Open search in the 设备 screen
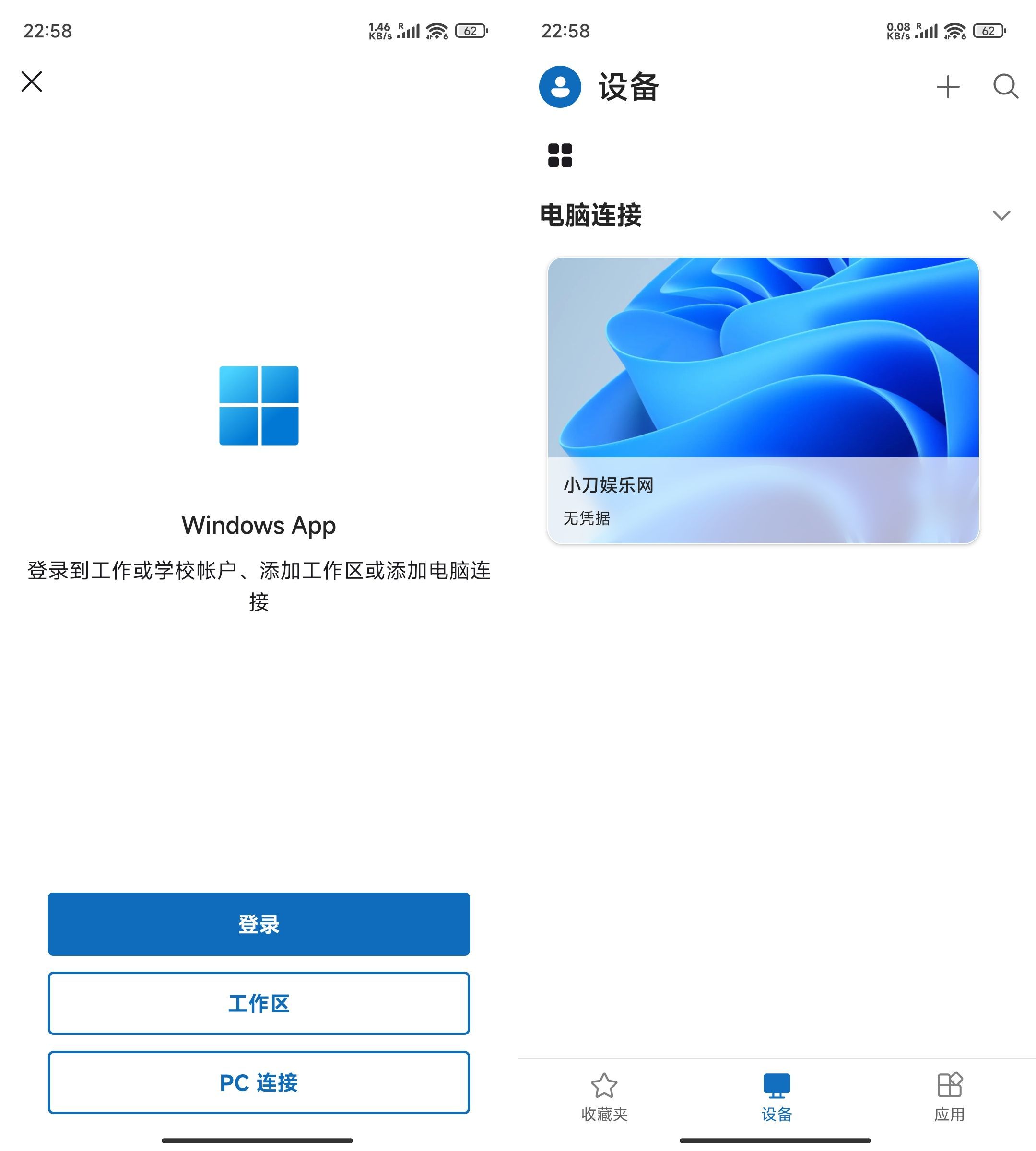Screen dimensions: 1036x1151 point(1005,87)
